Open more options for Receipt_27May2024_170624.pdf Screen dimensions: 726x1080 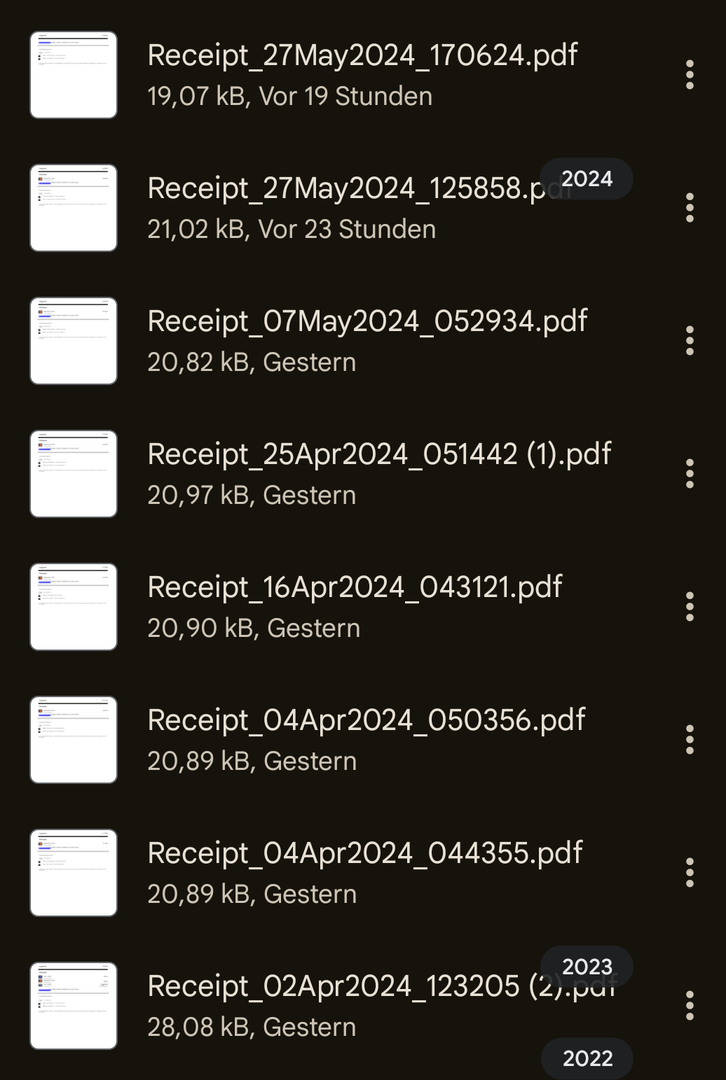(690, 75)
